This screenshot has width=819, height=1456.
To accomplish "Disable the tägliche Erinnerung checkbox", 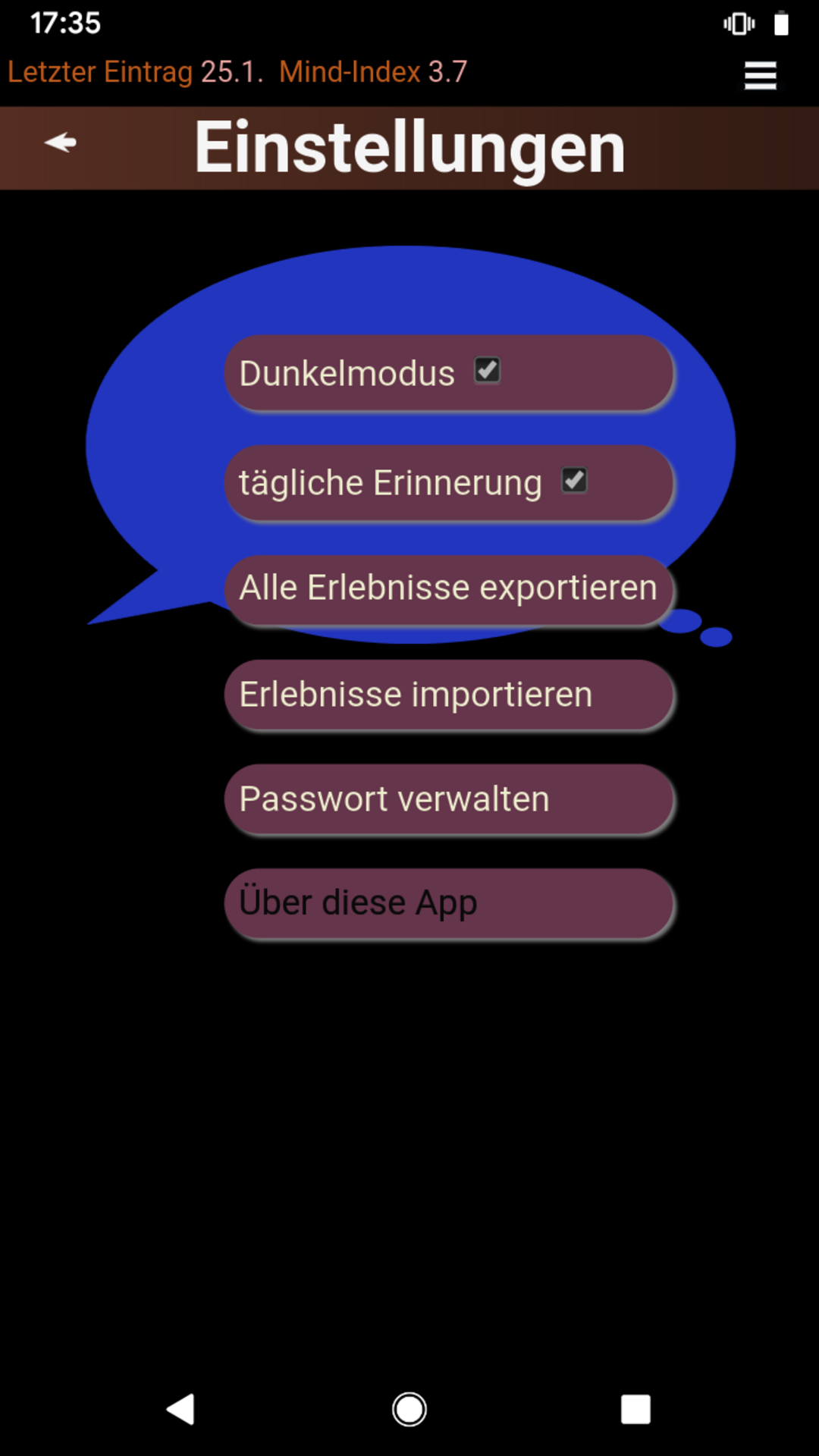I will pyautogui.click(x=574, y=481).
